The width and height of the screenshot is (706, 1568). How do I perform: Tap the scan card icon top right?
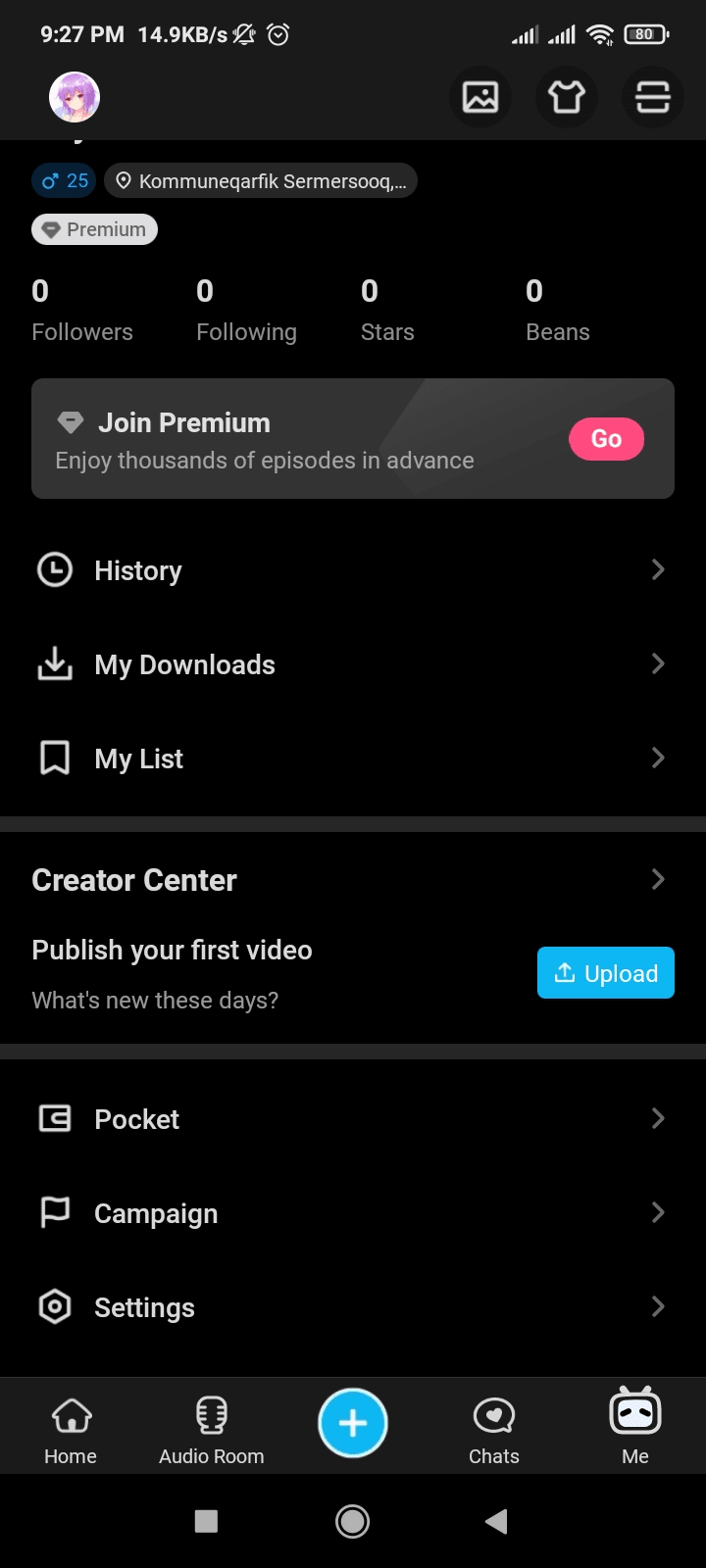pos(652,97)
